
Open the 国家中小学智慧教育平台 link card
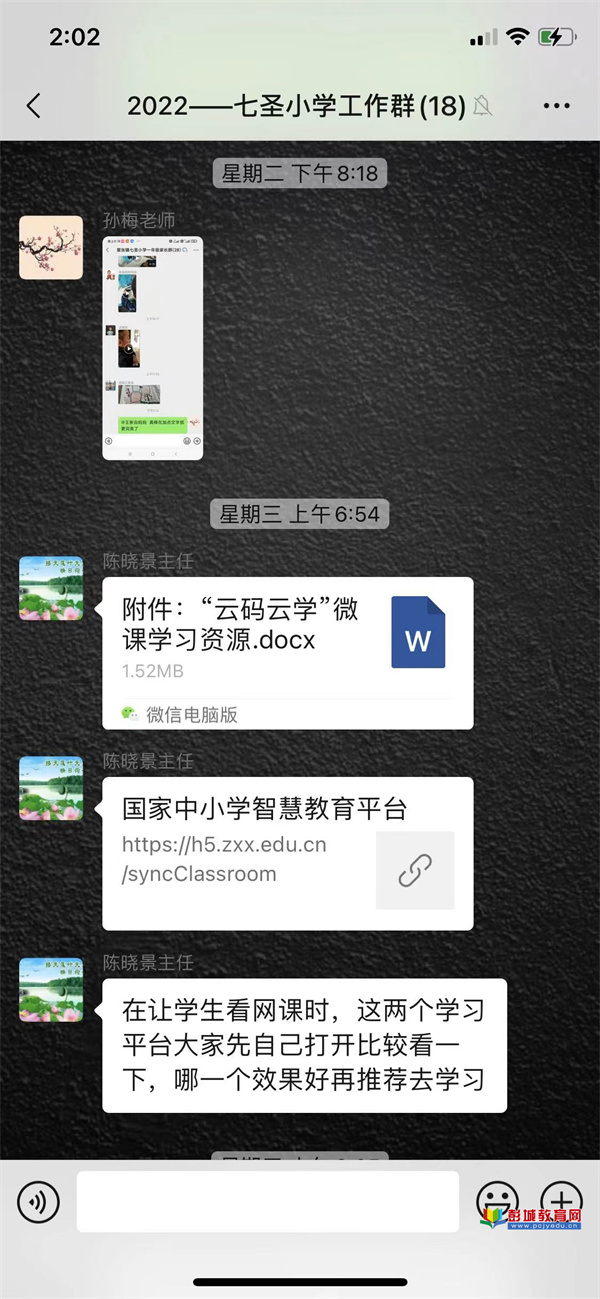point(287,853)
